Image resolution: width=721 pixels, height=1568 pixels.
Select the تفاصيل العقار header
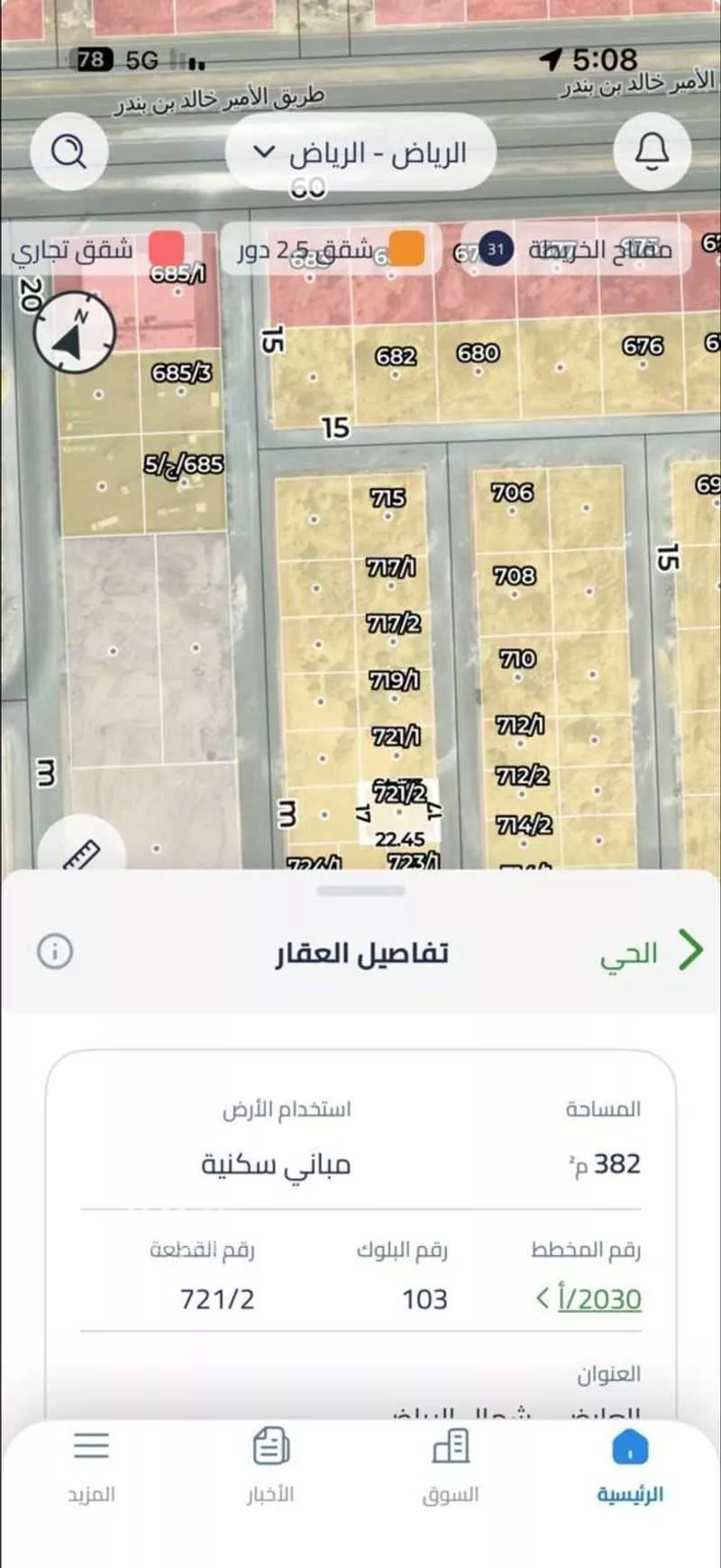[x=365, y=953]
